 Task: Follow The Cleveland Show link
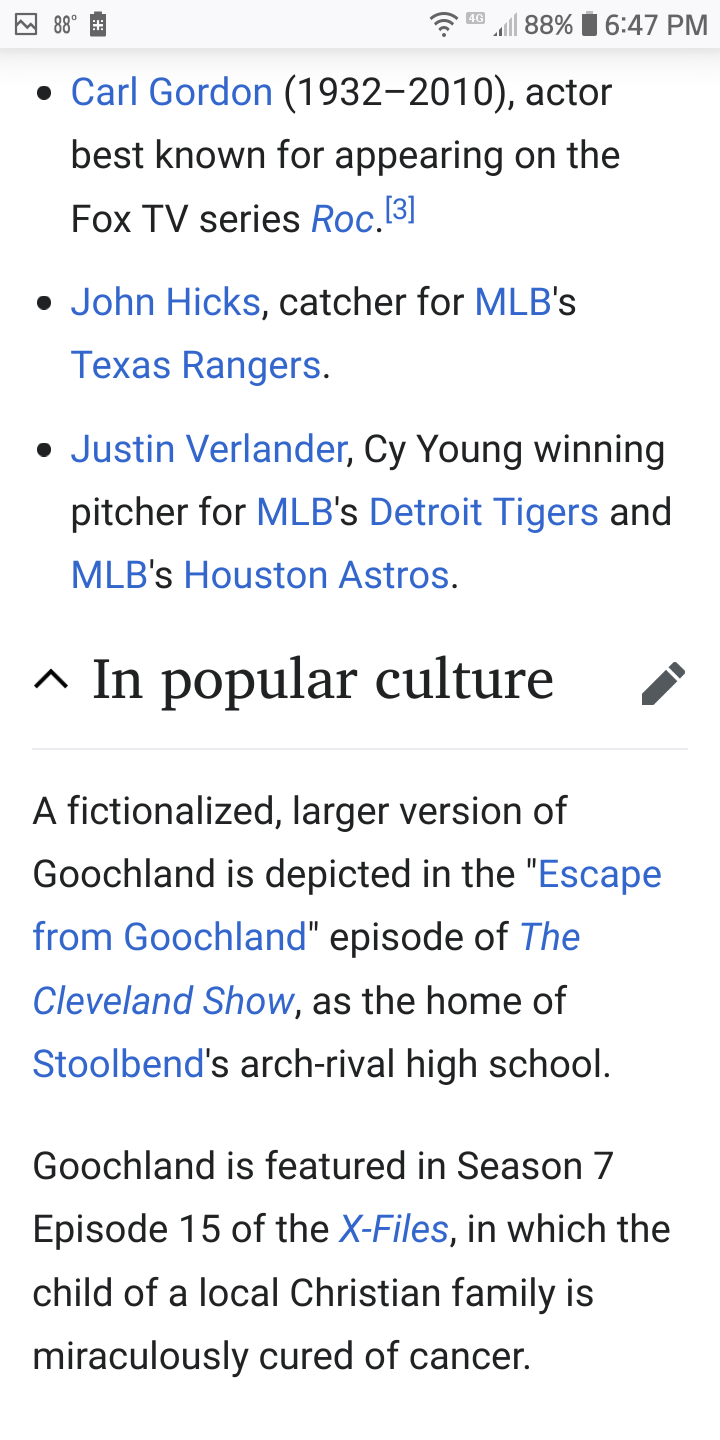coord(164,1001)
